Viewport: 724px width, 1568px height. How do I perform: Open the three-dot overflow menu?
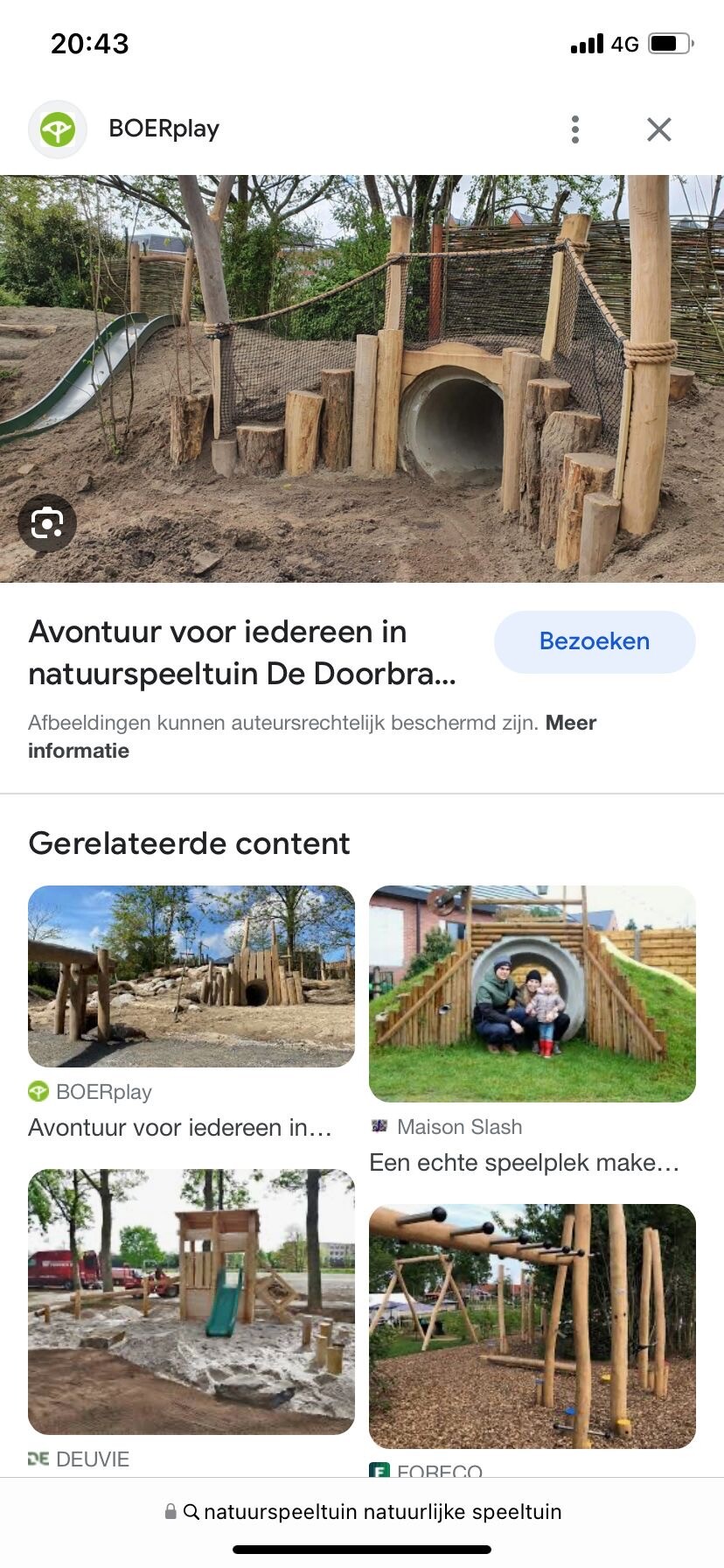tap(574, 129)
